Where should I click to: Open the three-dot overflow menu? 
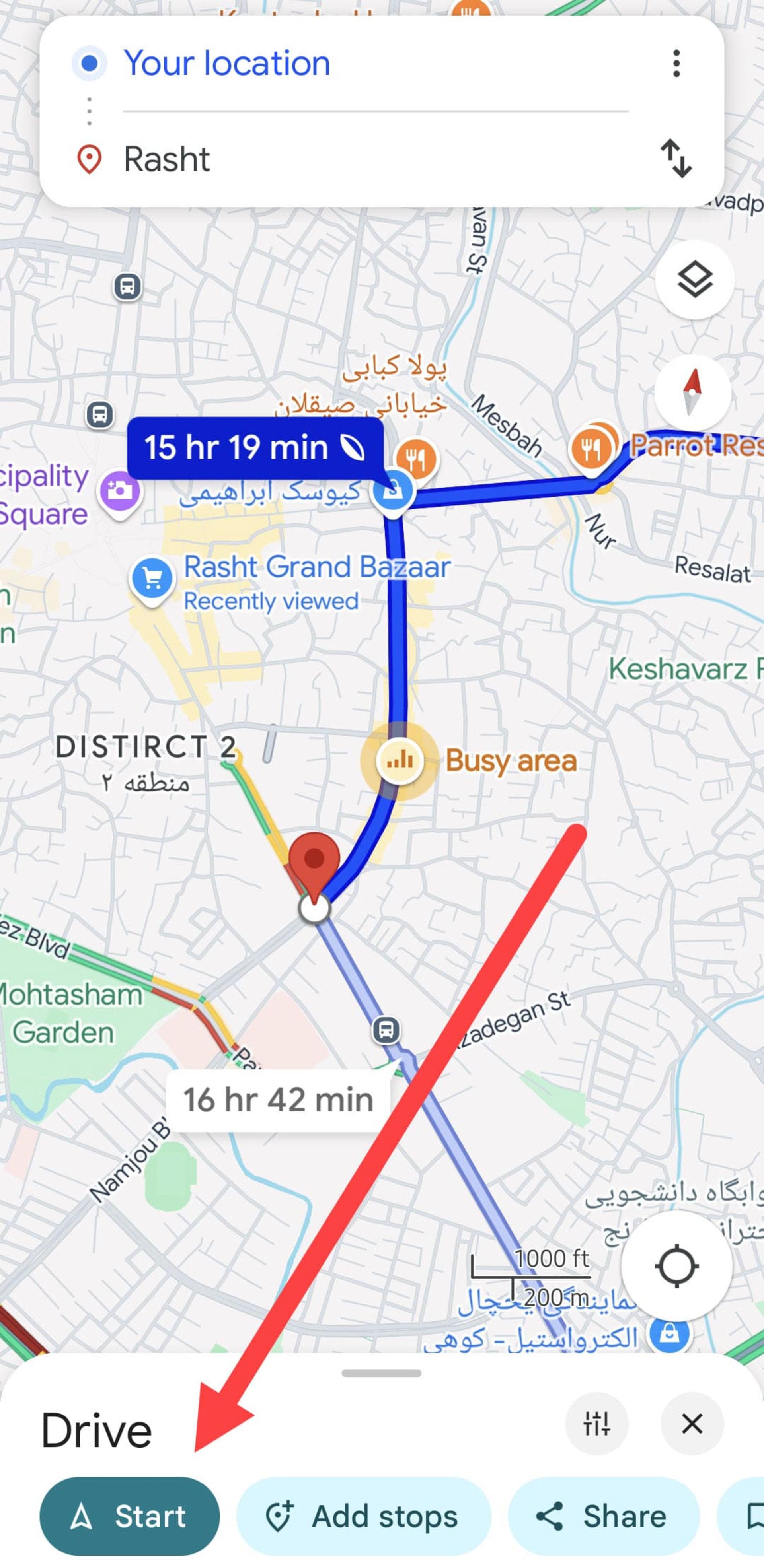point(676,63)
